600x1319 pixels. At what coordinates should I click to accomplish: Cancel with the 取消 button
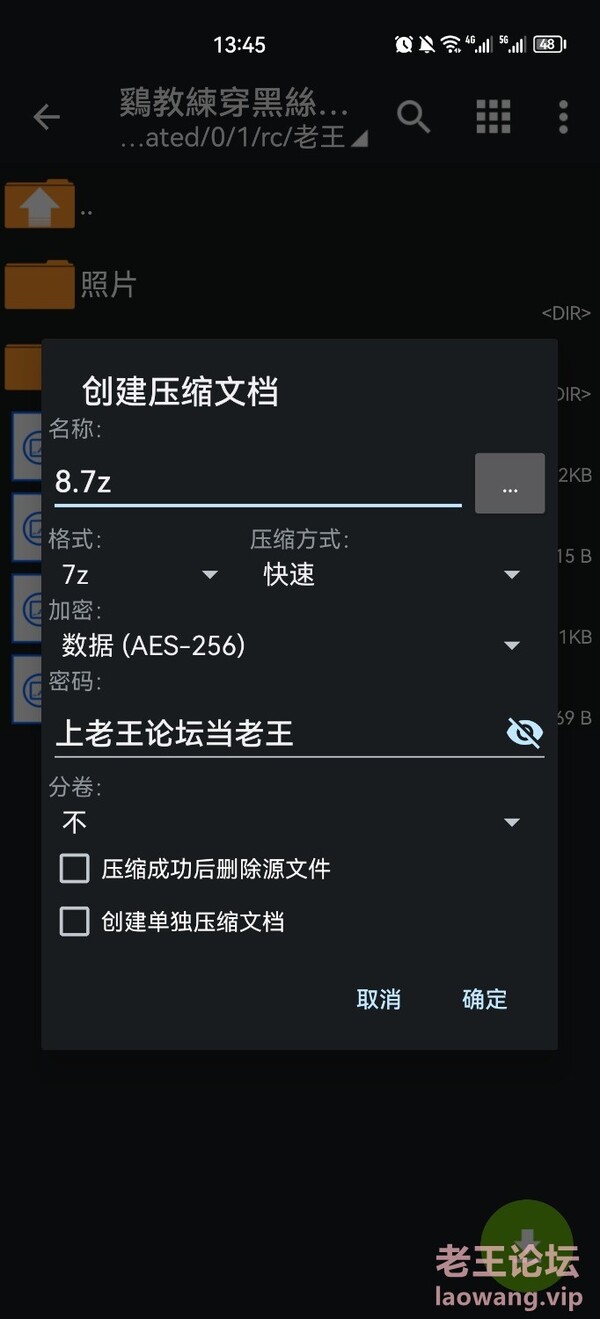coord(379,999)
